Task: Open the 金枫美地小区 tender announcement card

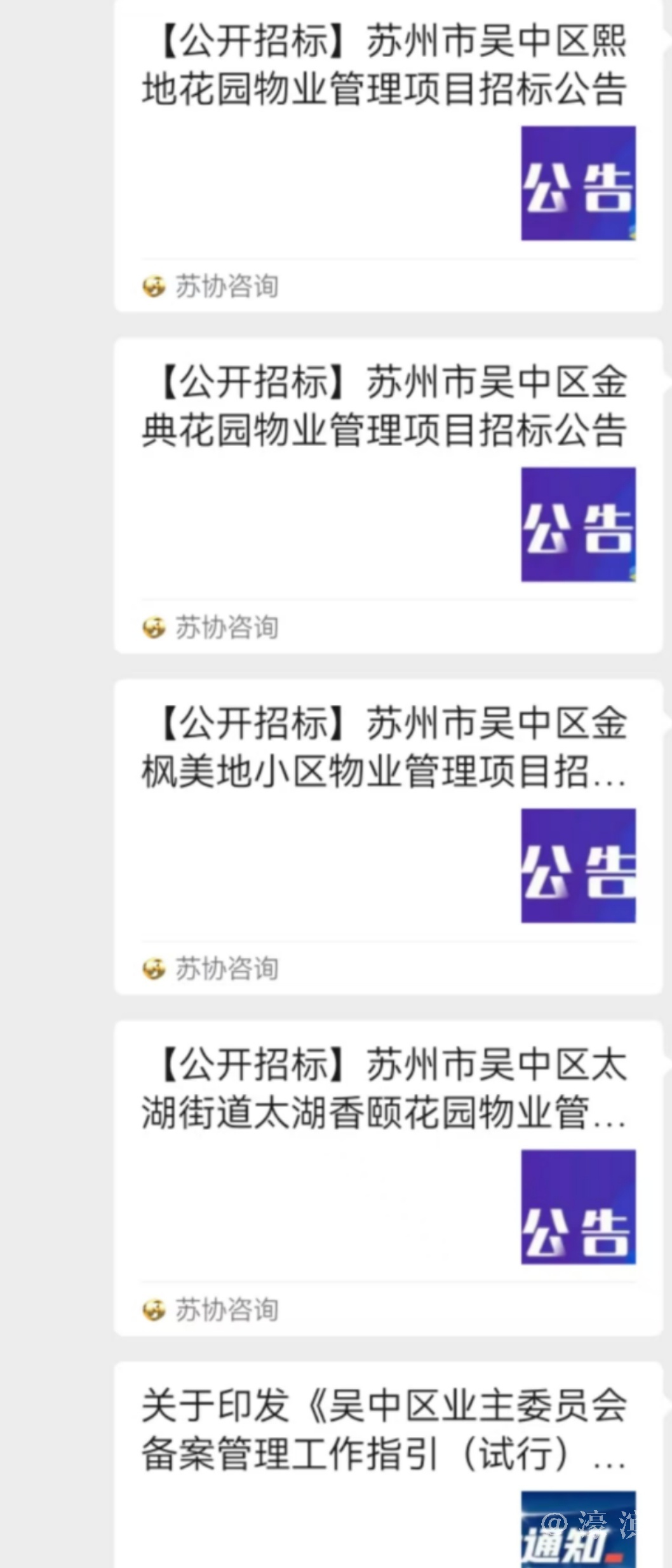Action: pos(384,747)
